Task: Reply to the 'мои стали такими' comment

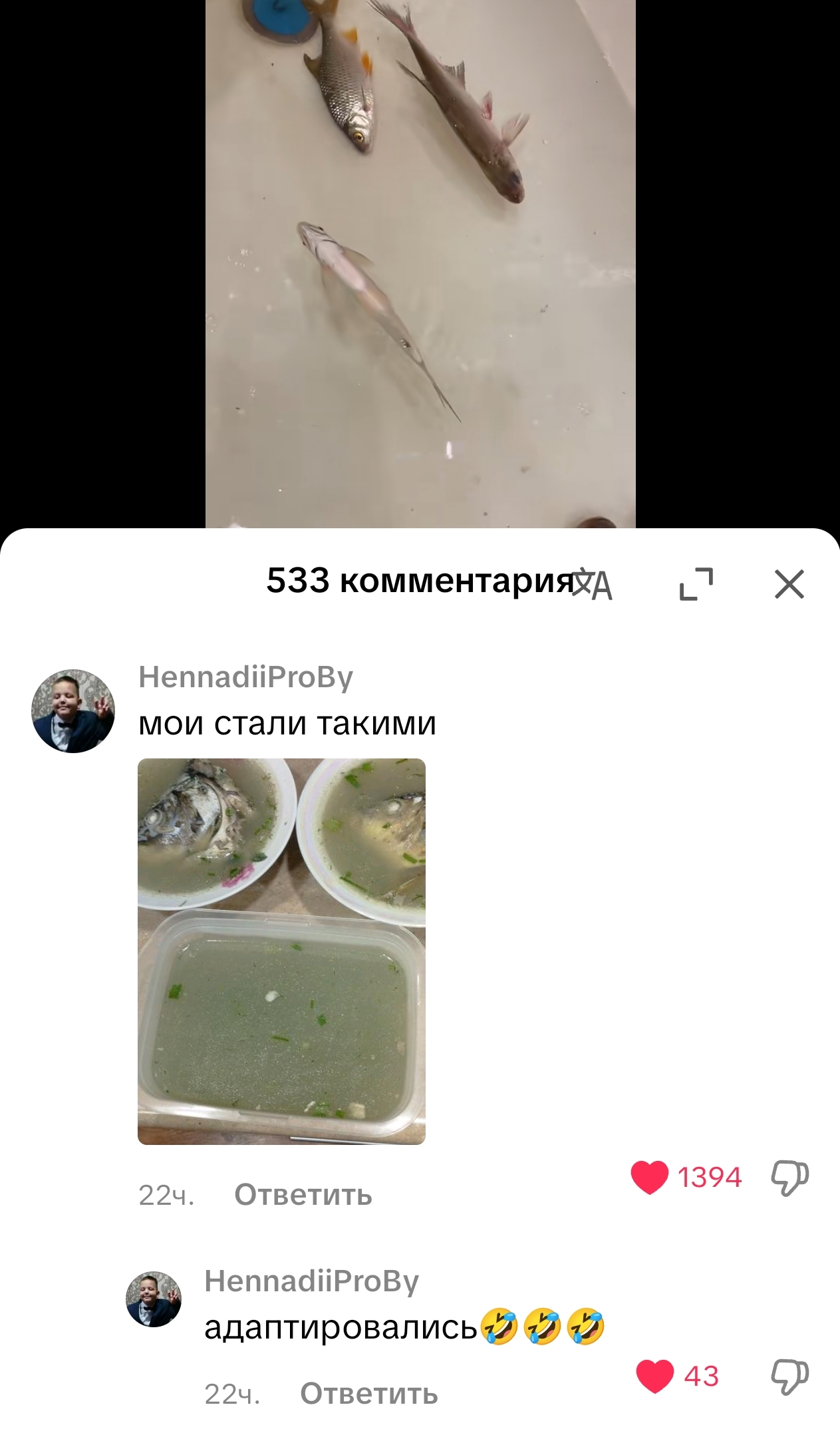Action: click(303, 1196)
